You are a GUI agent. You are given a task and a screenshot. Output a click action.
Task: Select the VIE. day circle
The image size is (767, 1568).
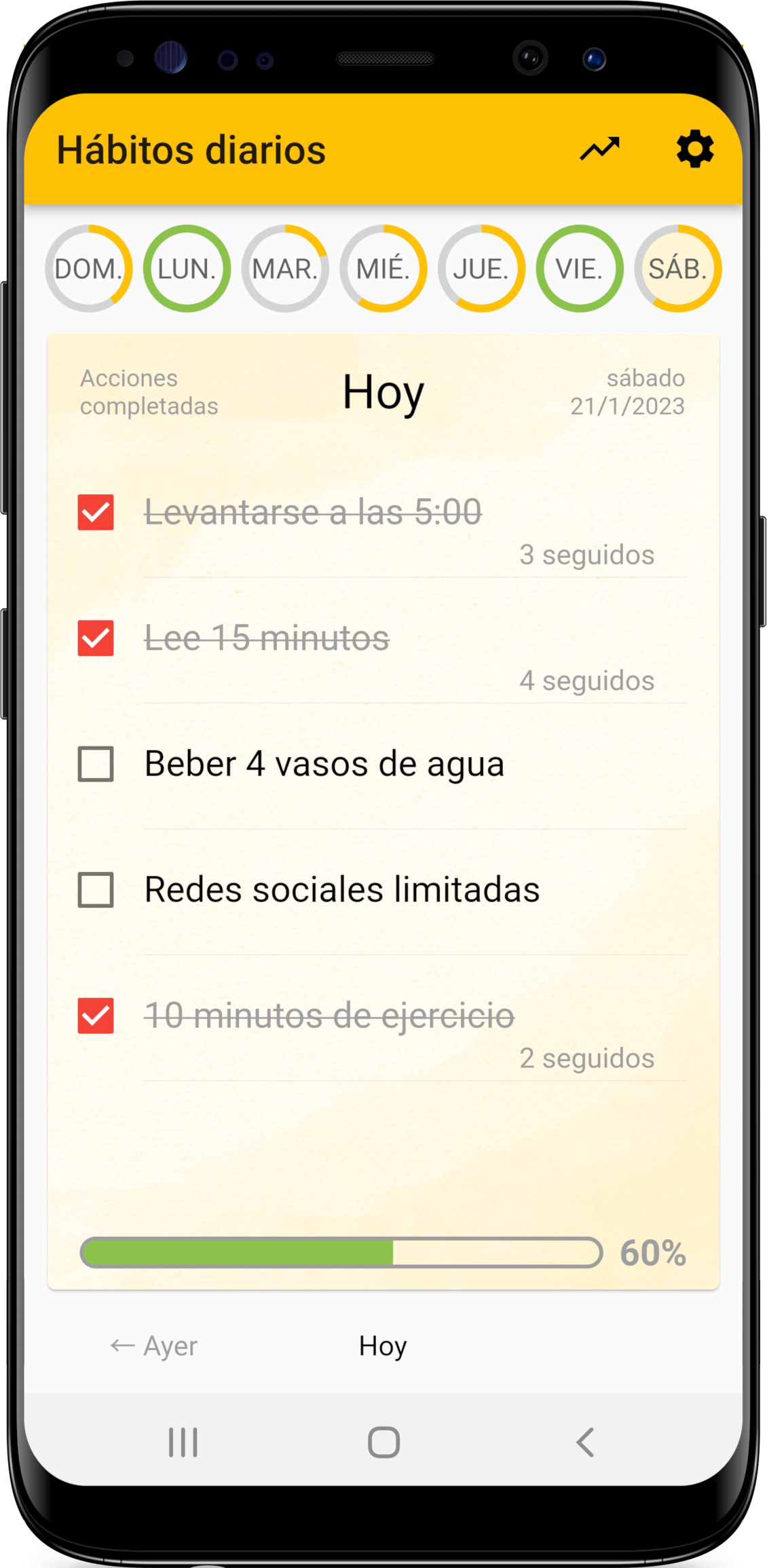(x=580, y=269)
